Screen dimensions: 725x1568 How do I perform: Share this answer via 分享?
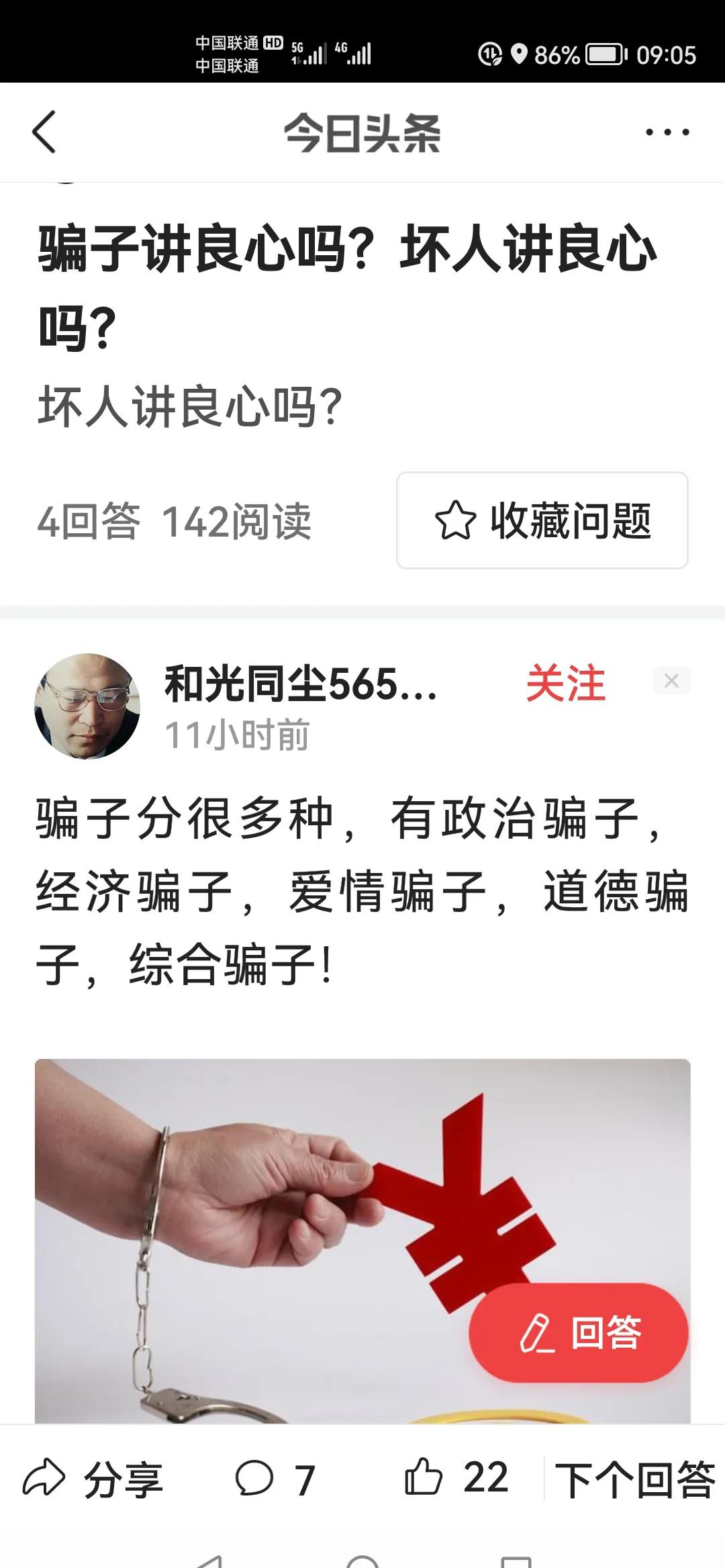[94, 1479]
